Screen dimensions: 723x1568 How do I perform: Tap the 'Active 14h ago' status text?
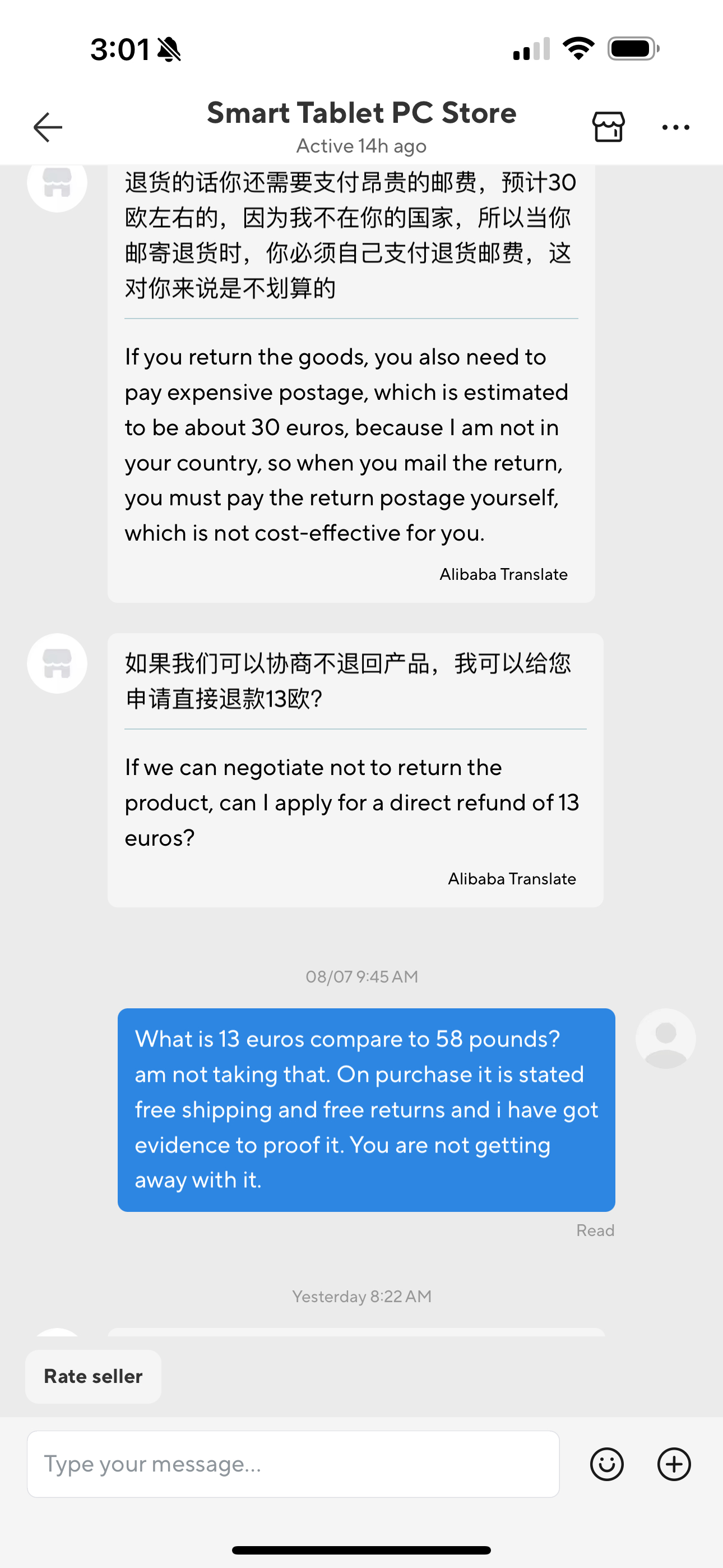[361, 145]
